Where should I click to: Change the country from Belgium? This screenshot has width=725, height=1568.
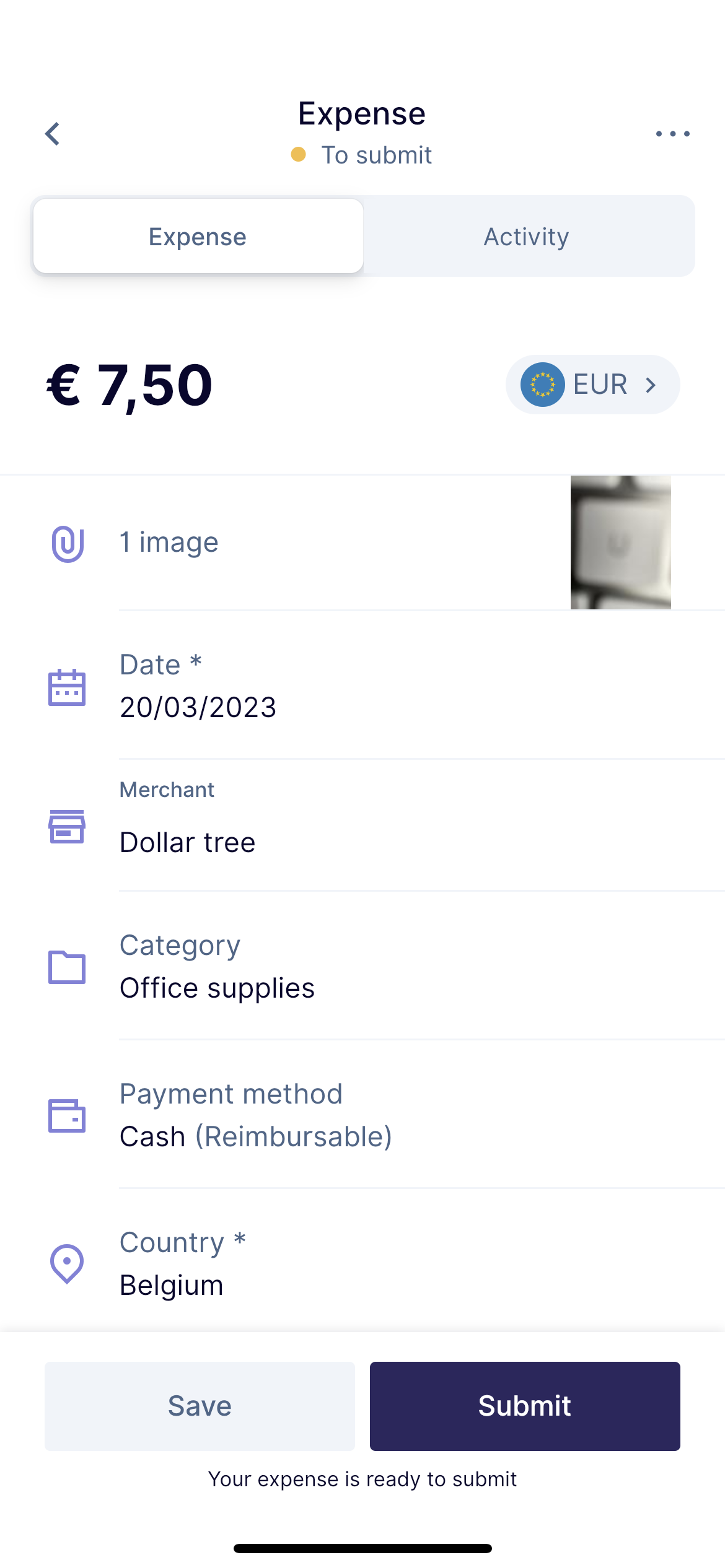pyautogui.click(x=172, y=1285)
